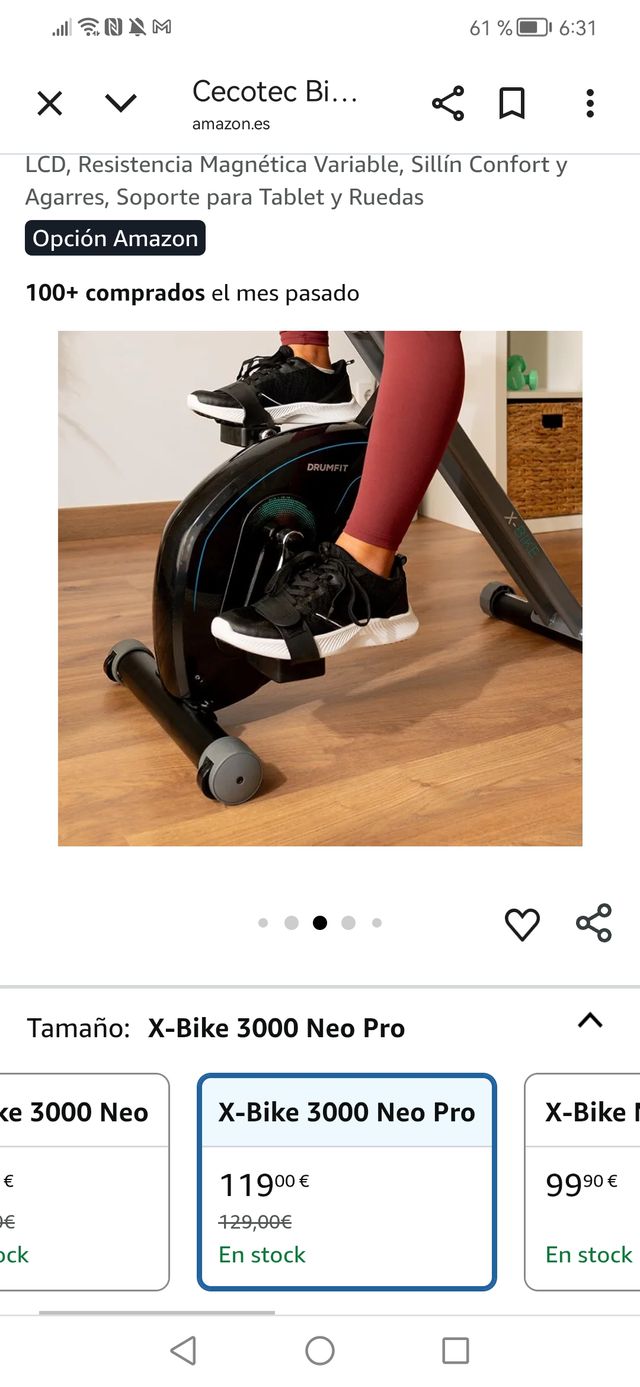Collapse the Tamaño size section
640x1387 pixels.
click(590, 1021)
